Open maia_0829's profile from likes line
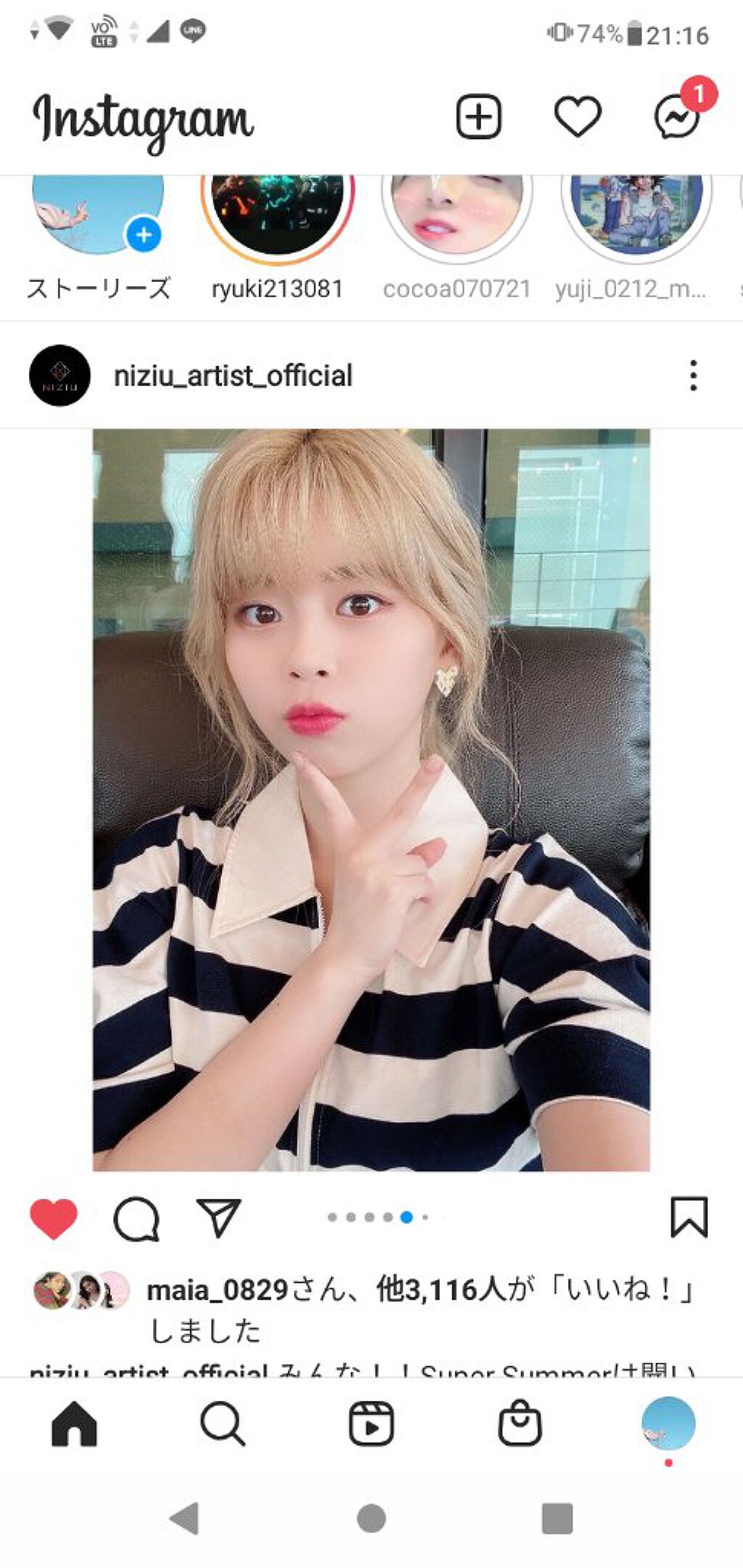The image size is (743, 1568). coord(218,1290)
